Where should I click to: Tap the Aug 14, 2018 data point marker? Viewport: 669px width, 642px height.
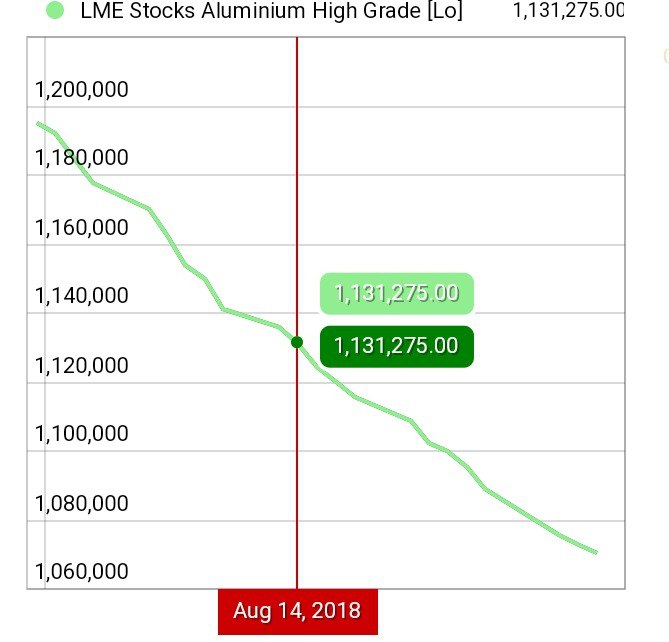pyautogui.click(x=297, y=342)
